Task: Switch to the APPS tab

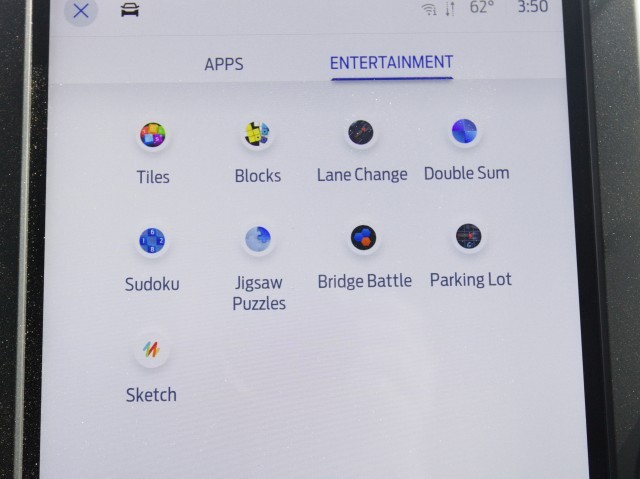Action: point(223,64)
